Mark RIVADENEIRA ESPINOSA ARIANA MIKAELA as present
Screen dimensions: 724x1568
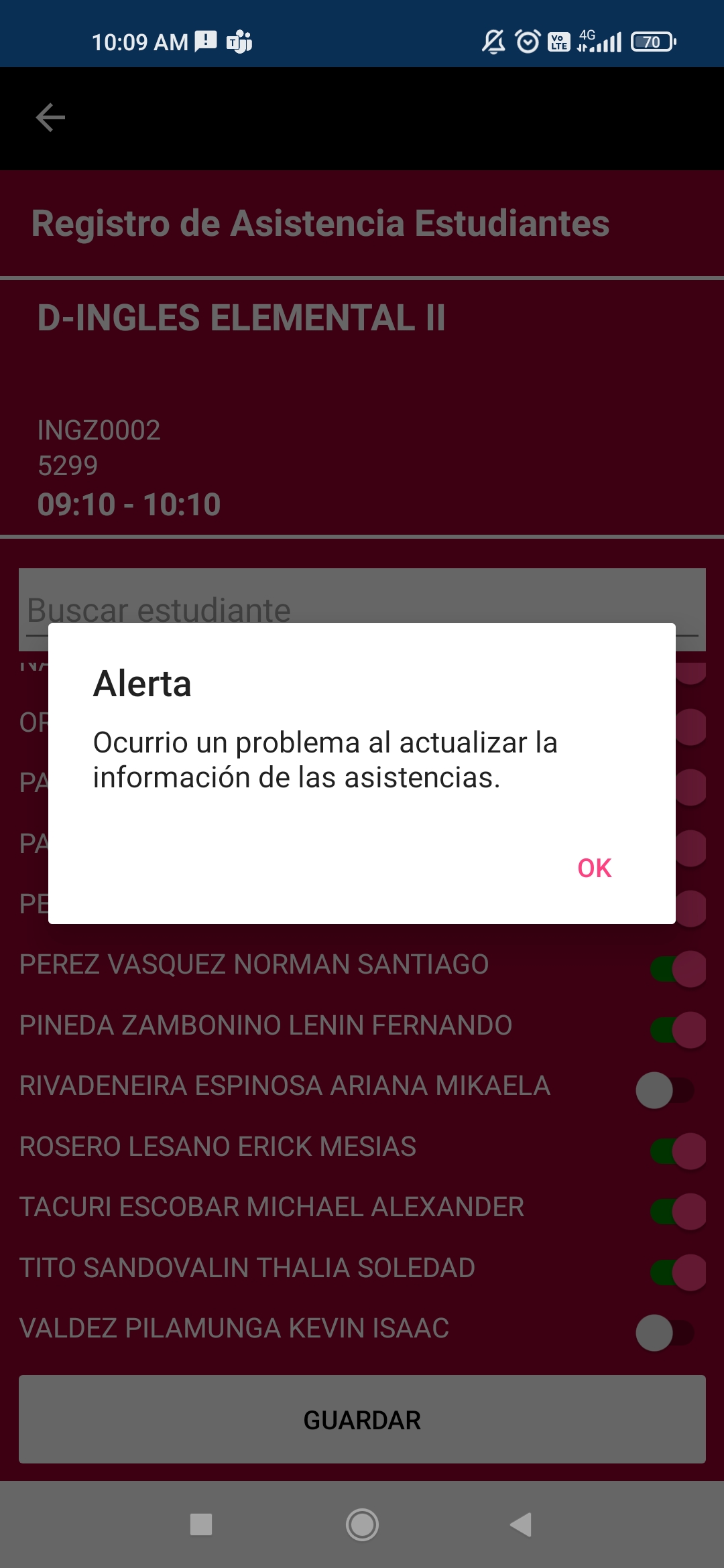coord(665,1090)
